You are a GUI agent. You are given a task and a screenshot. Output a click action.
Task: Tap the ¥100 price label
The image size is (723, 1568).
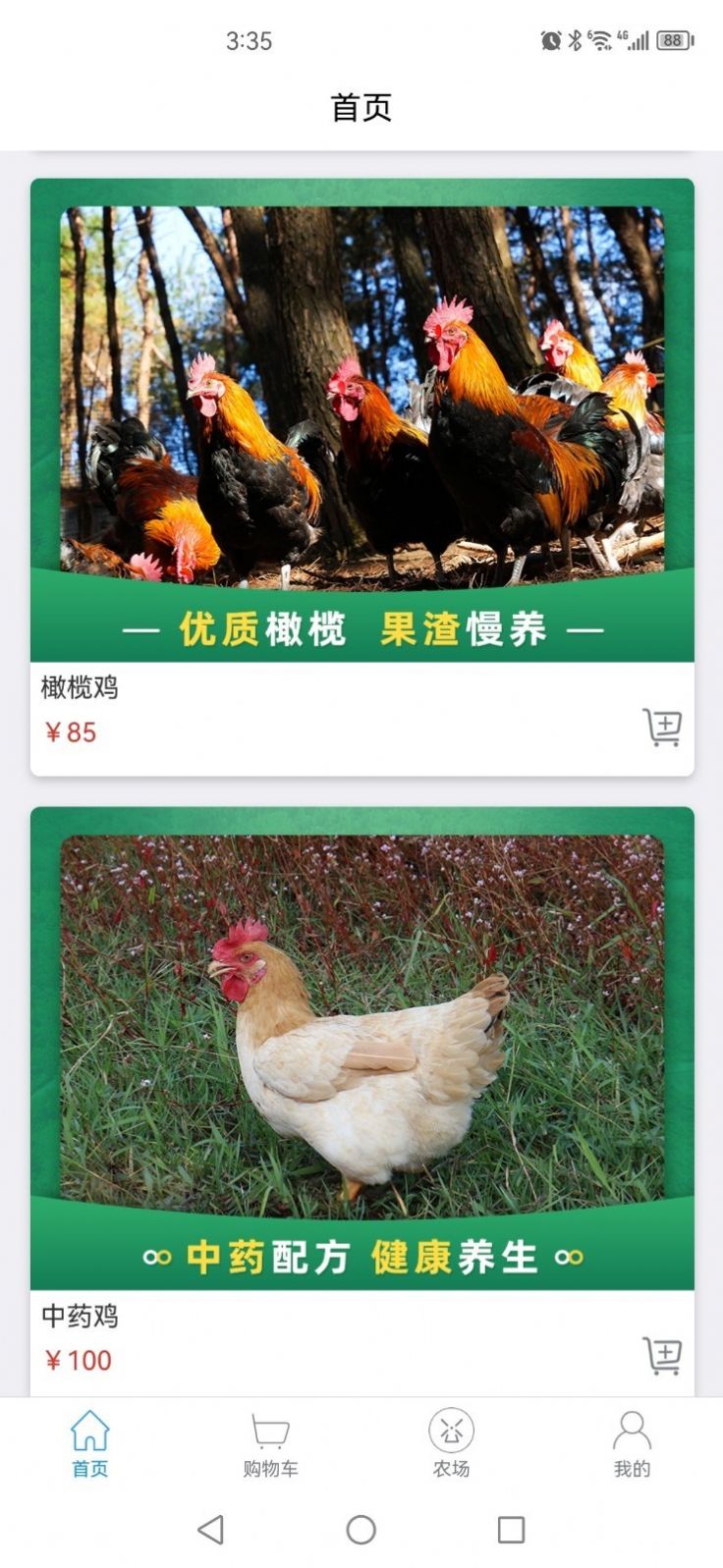(76, 1362)
